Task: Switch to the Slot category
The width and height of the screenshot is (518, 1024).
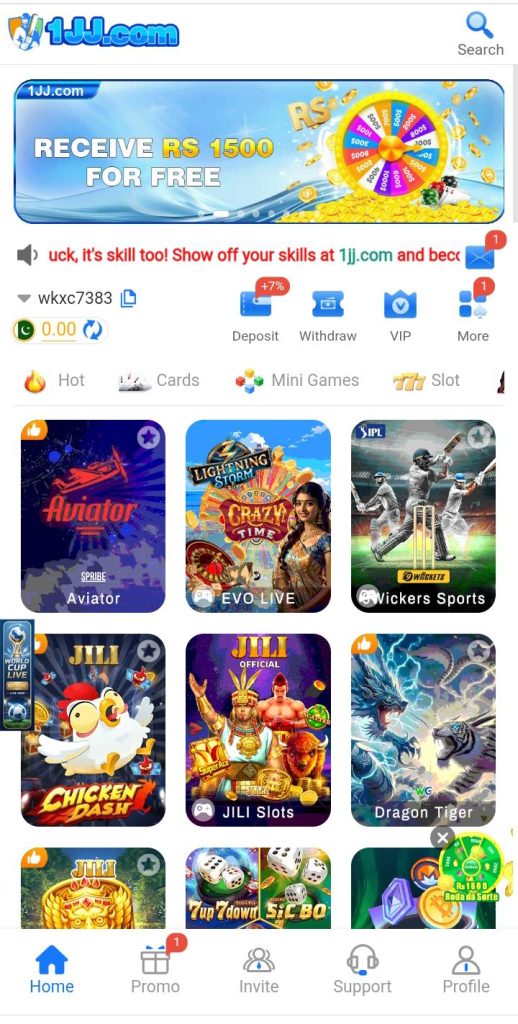Action: pos(427,381)
